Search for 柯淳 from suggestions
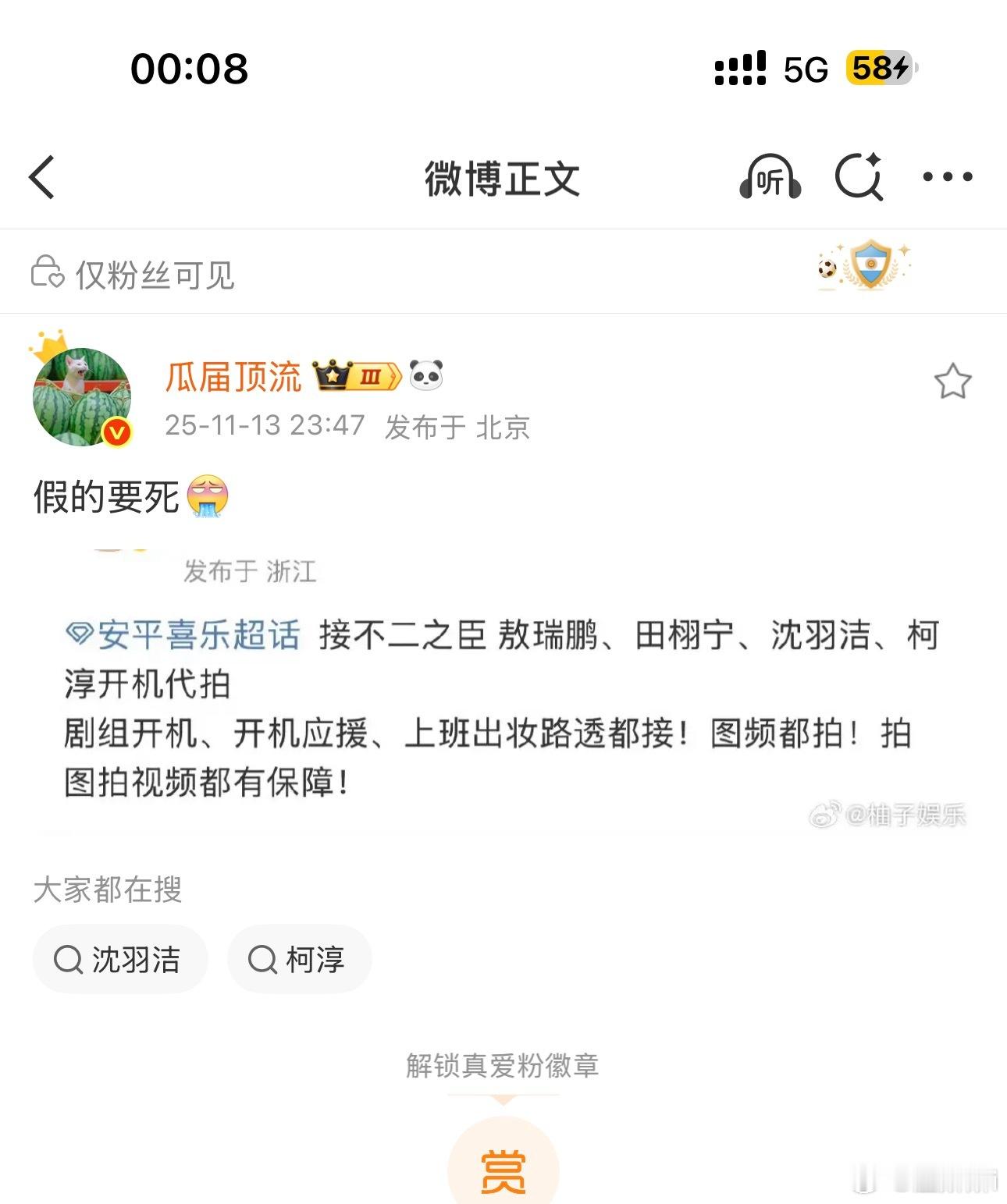 [x=300, y=959]
